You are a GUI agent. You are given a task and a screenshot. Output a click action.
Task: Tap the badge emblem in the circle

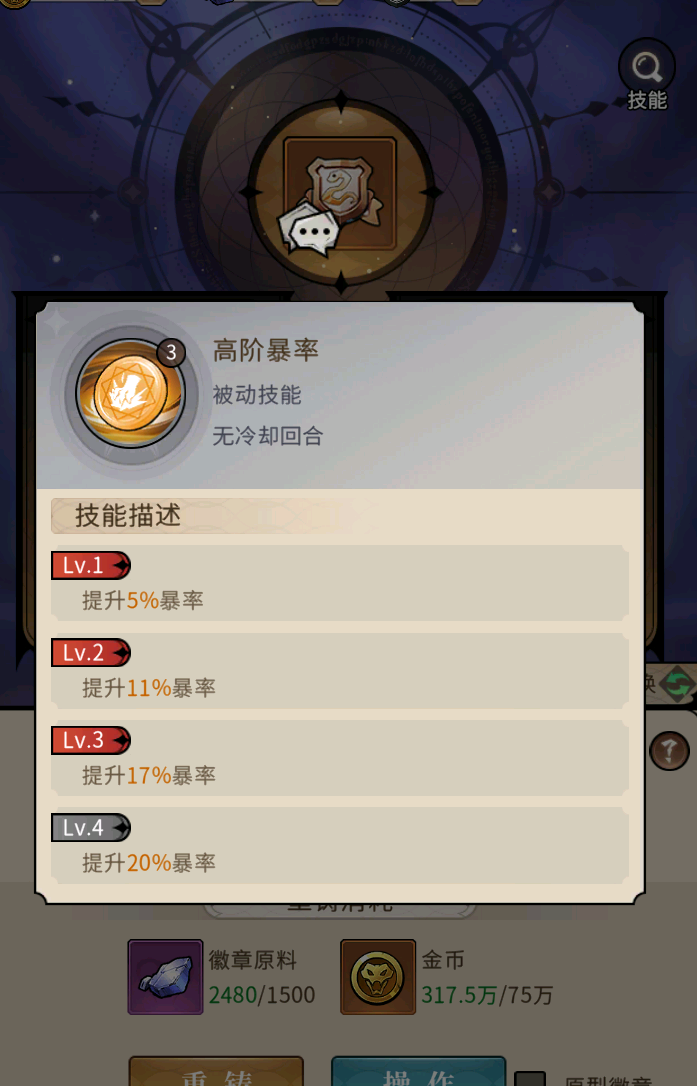pos(340,190)
